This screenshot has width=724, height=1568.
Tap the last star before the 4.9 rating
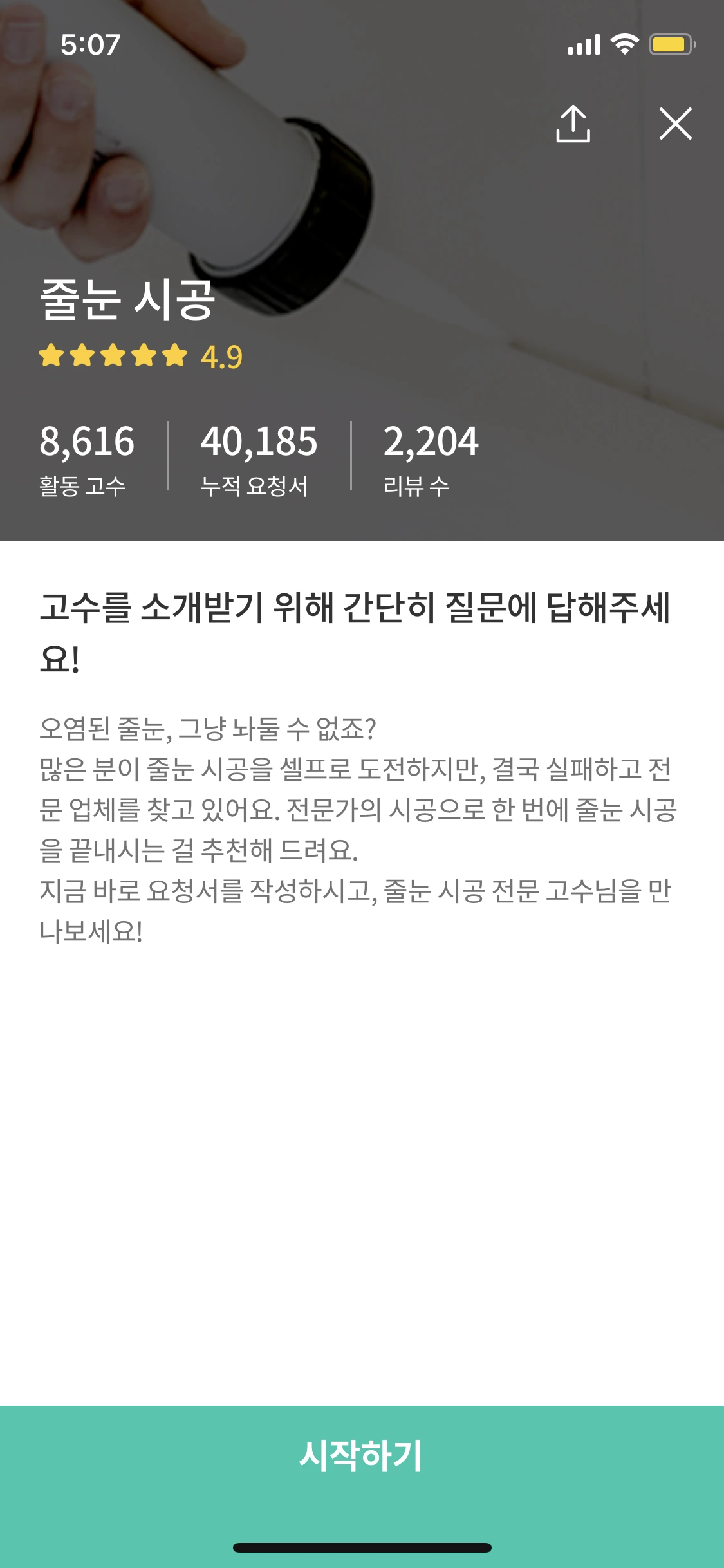pos(174,356)
